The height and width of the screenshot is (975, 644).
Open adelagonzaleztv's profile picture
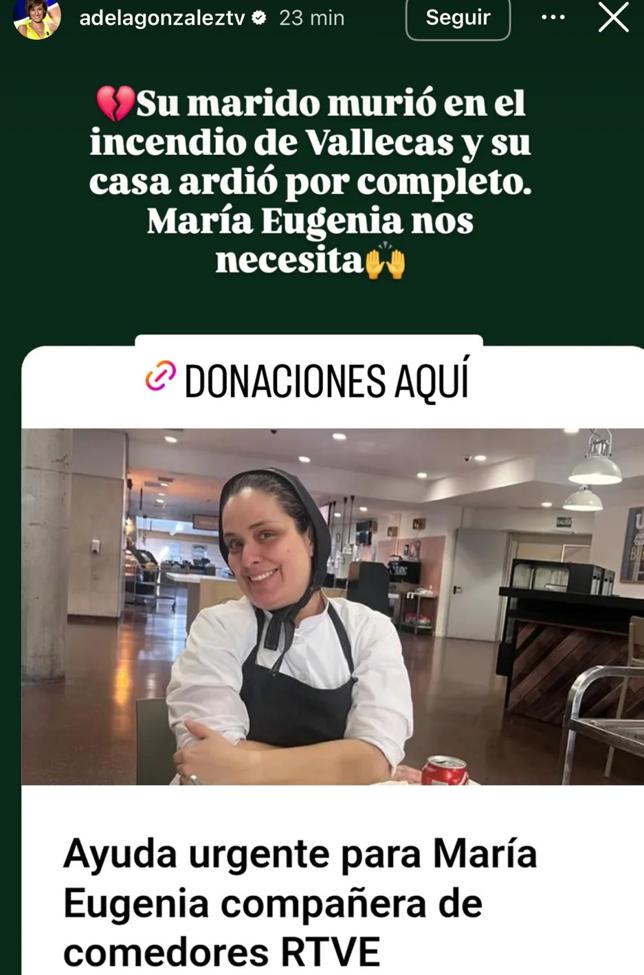(x=38, y=18)
